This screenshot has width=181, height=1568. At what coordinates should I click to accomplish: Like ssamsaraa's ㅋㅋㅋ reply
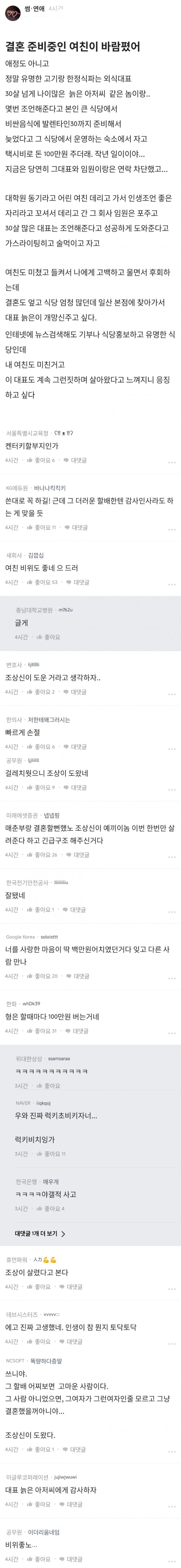[48, 1085]
